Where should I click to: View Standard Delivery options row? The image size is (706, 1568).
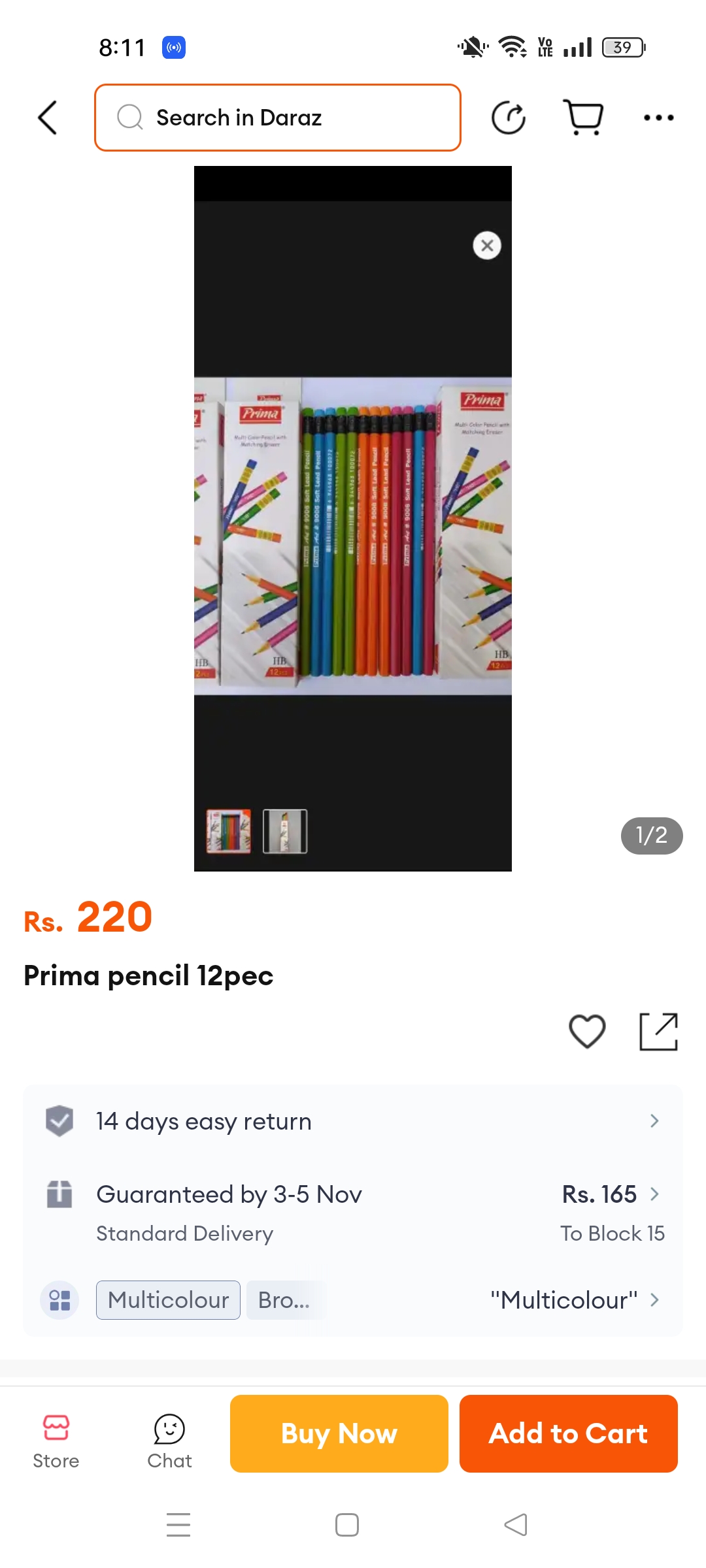353,1213
